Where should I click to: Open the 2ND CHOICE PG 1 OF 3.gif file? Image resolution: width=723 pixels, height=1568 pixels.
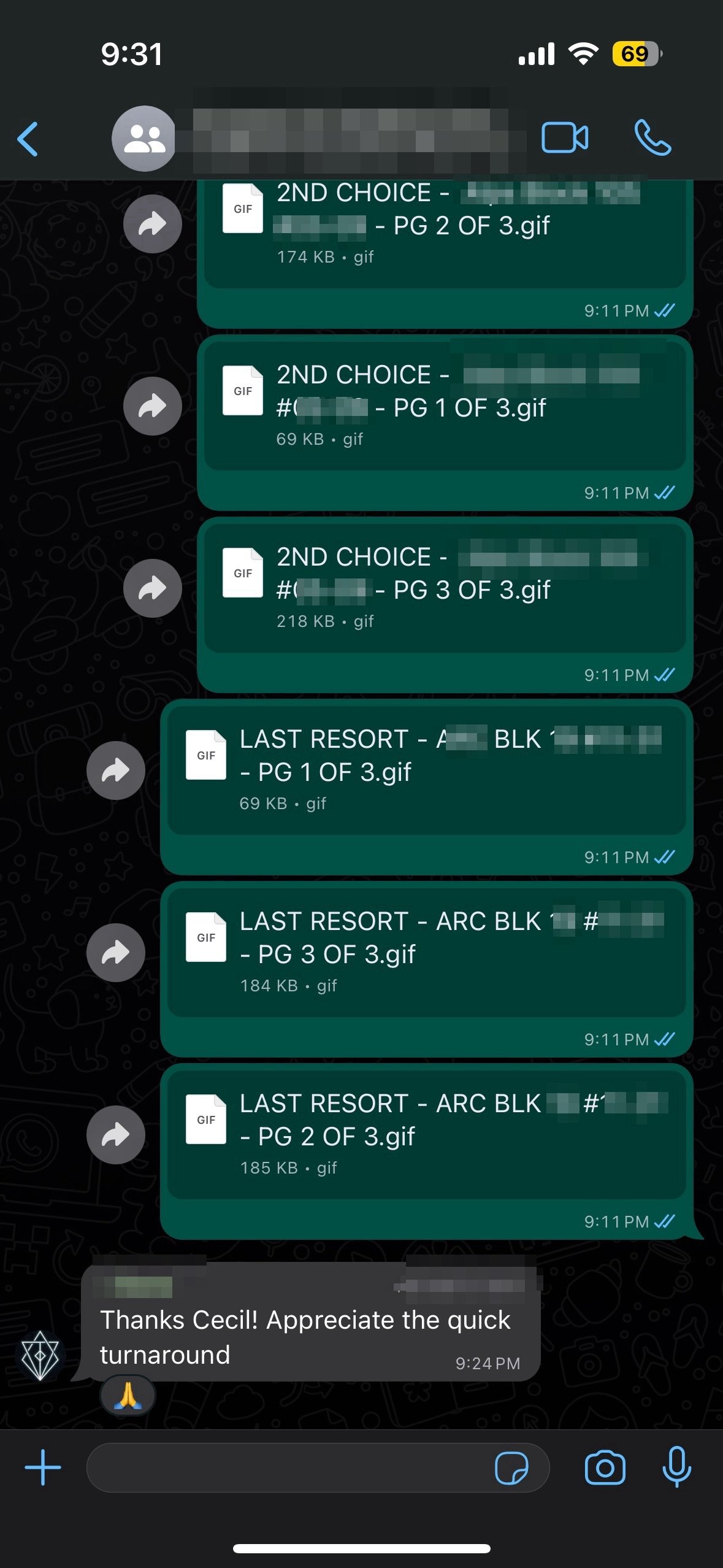pyautogui.click(x=445, y=406)
